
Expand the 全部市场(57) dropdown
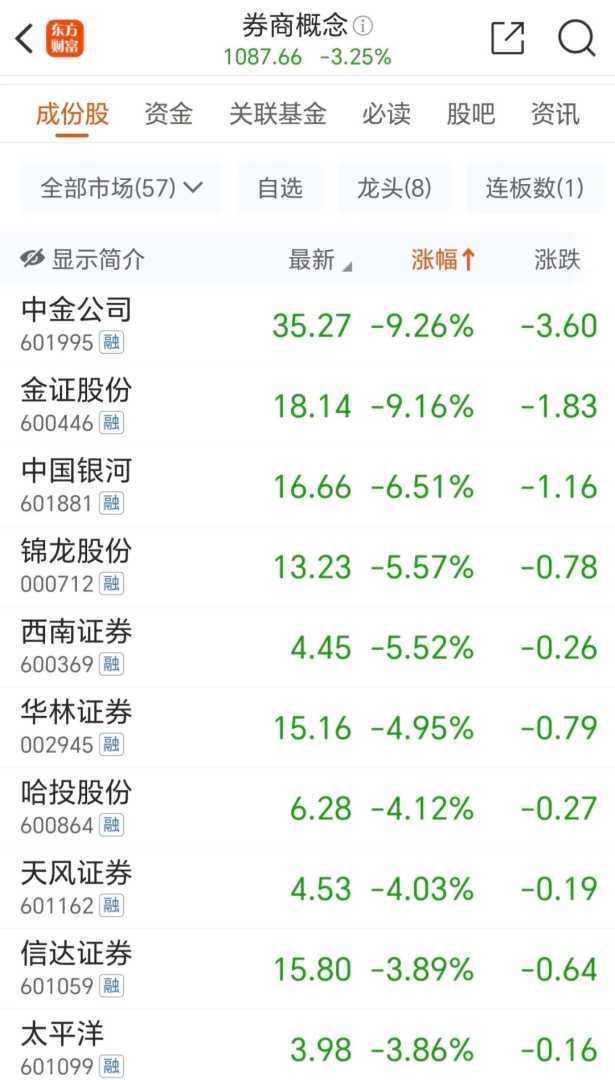pyautogui.click(x=121, y=188)
